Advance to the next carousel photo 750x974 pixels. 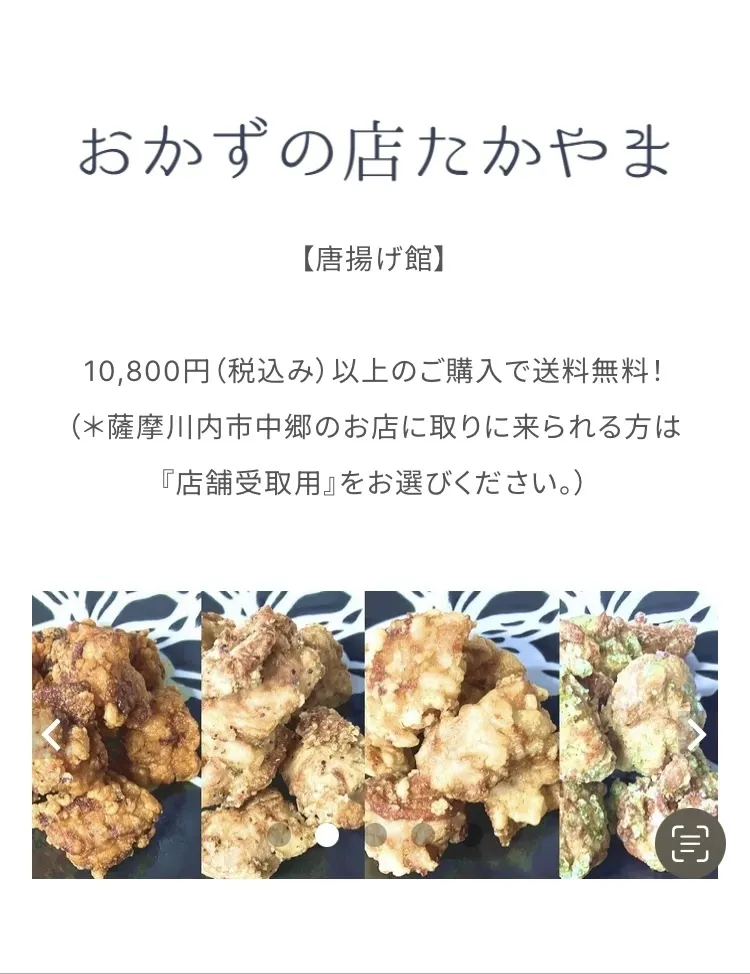(696, 735)
